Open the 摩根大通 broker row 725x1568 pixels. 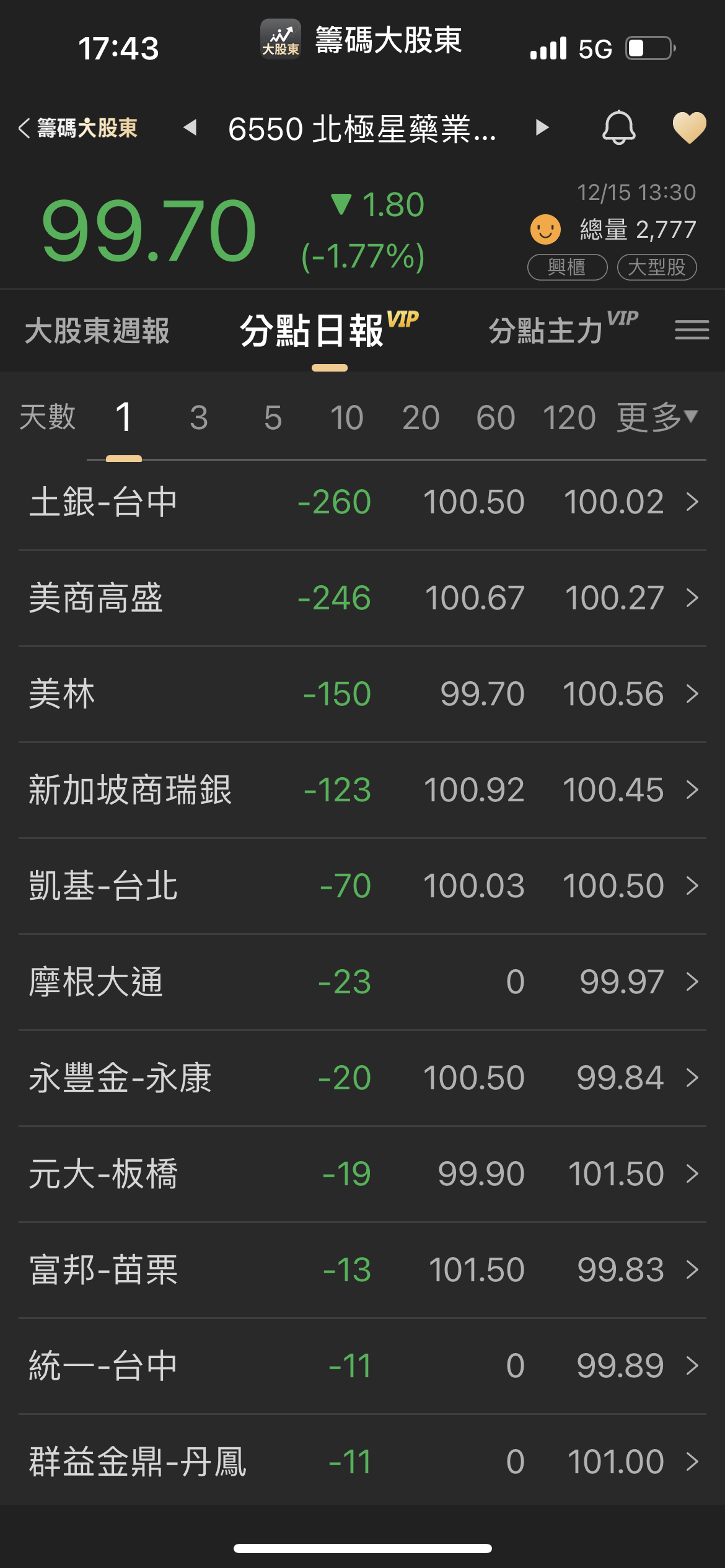(362, 982)
